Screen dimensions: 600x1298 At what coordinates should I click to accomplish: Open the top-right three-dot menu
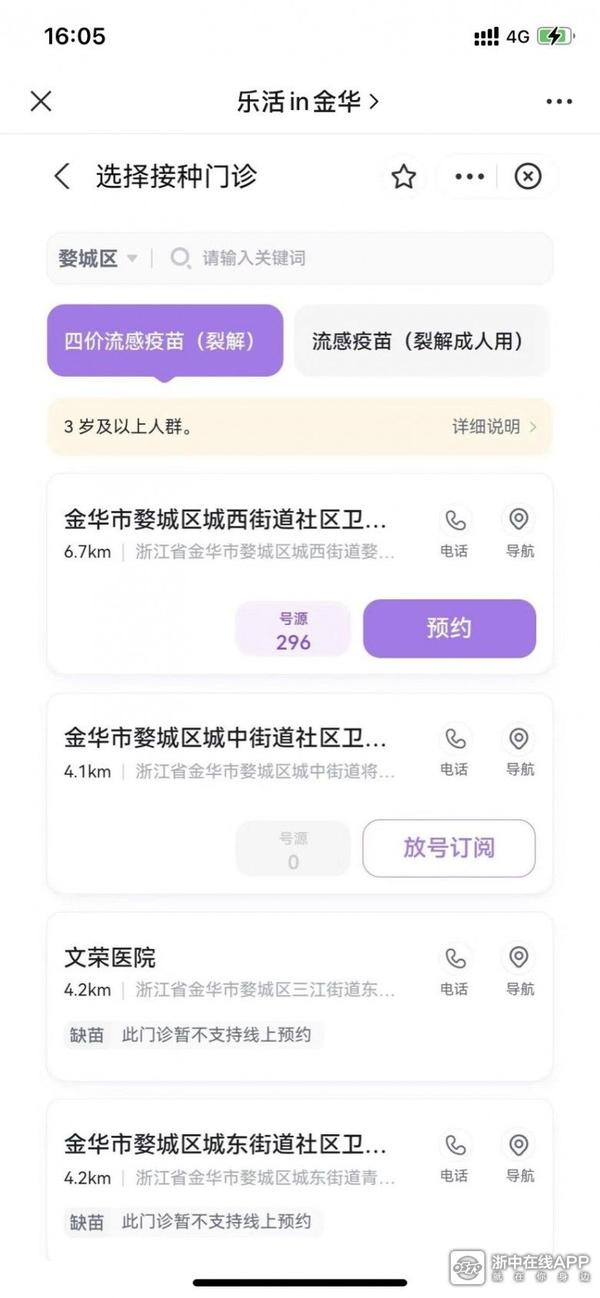559,102
